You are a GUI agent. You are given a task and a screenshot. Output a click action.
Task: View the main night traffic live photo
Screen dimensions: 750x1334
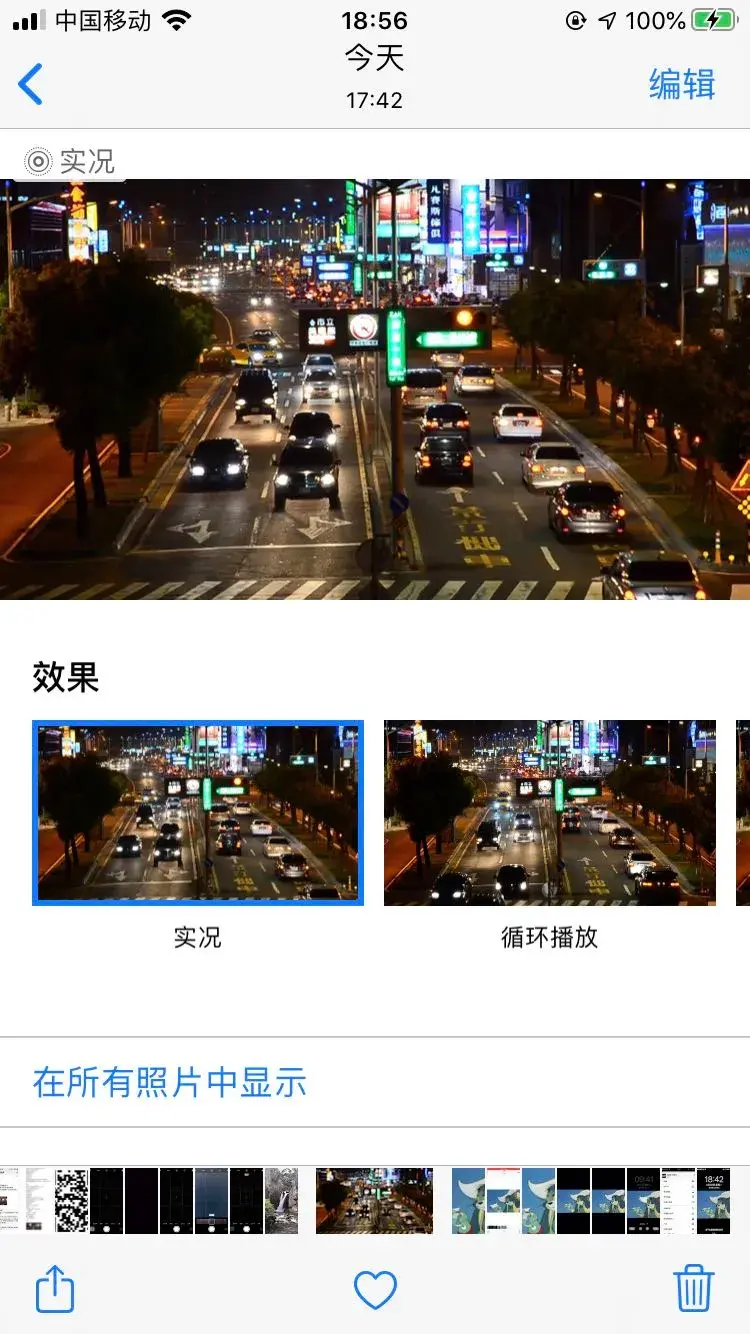pyautogui.click(x=375, y=388)
